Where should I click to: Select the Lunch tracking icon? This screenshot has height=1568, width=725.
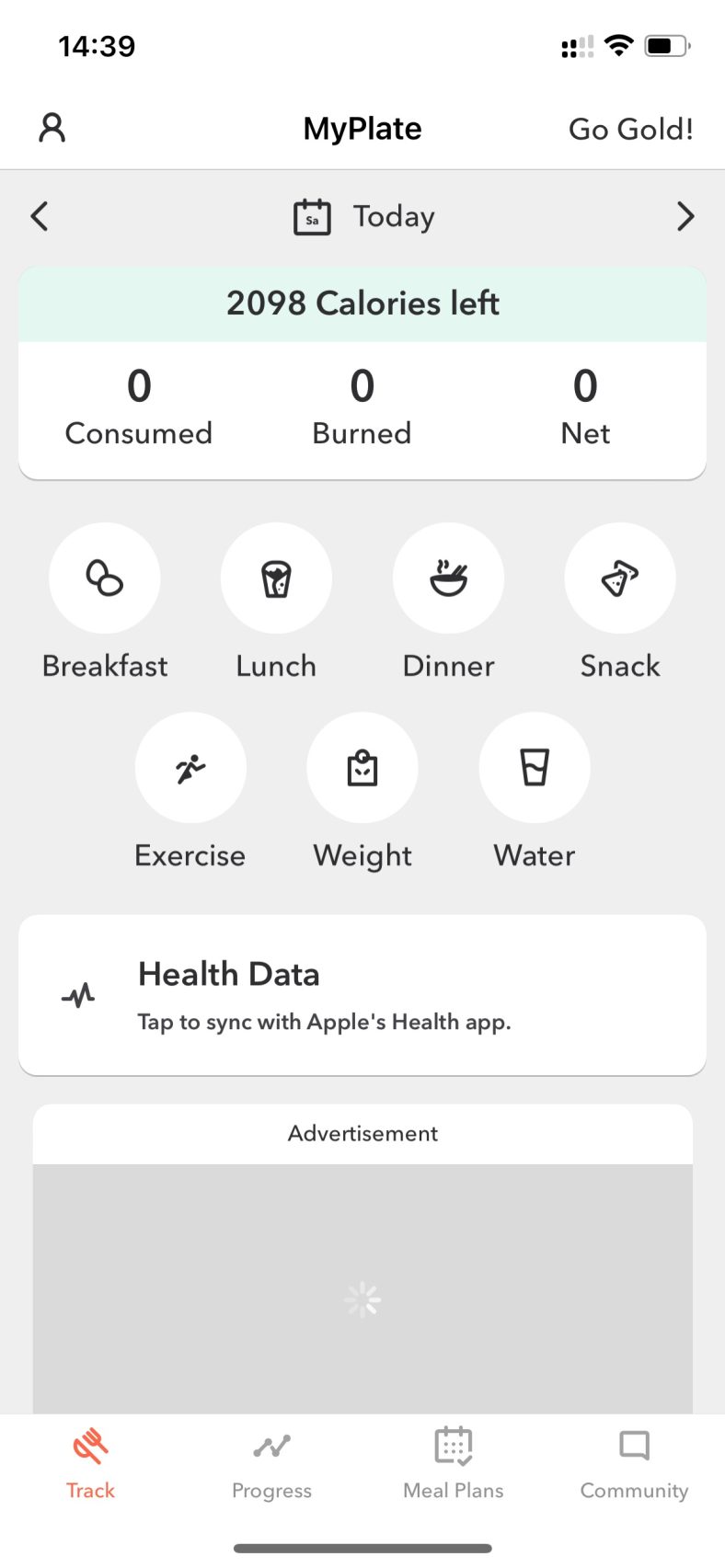coord(276,578)
